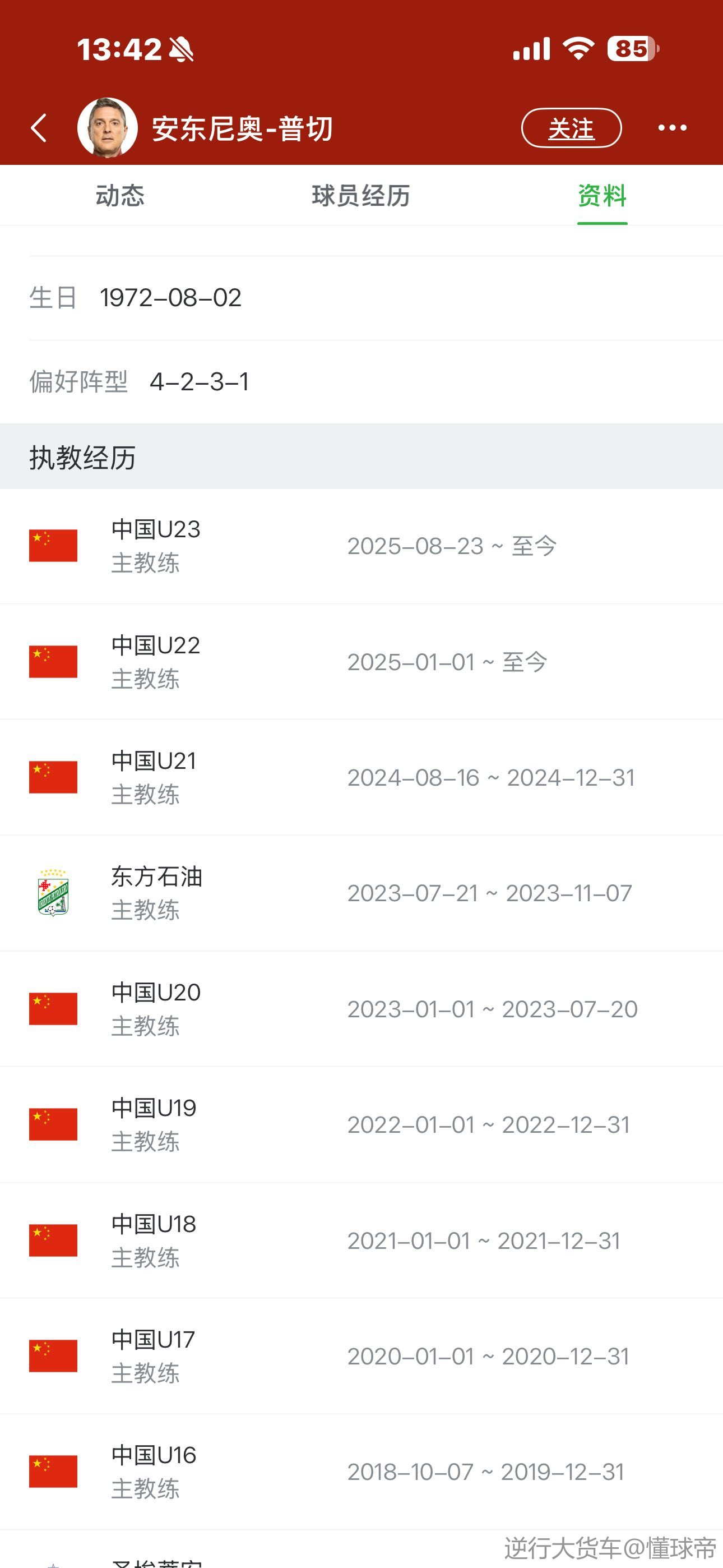Screen dimensions: 723x1568
Task: Select the 资料 tab
Action: (x=602, y=196)
